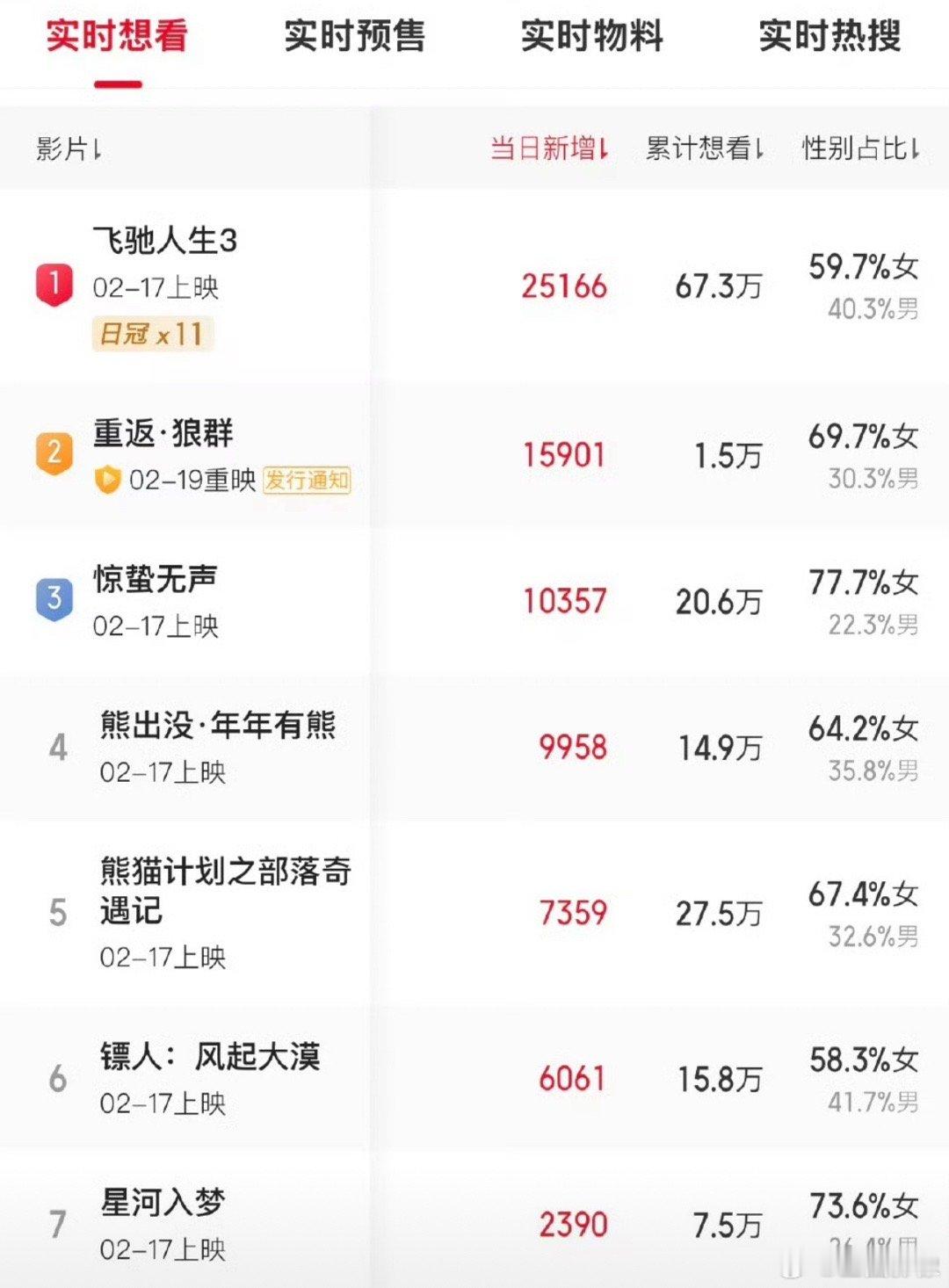Click the orange rank 2 badge icon
This screenshot has height=1288, width=949.
(54, 450)
